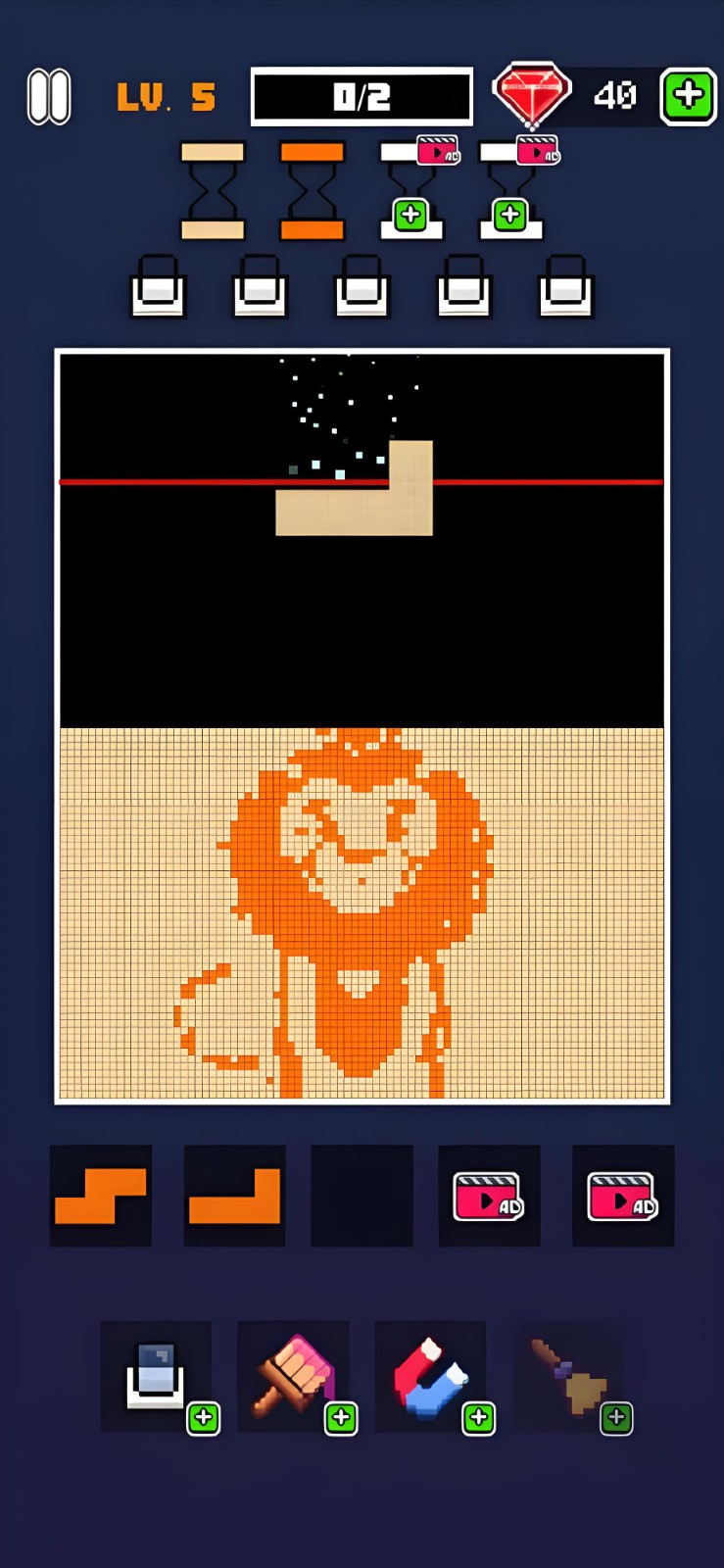The height and width of the screenshot is (1568, 724).
Task: Watch ad to unlock fifth block slot
Action: (623, 1197)
